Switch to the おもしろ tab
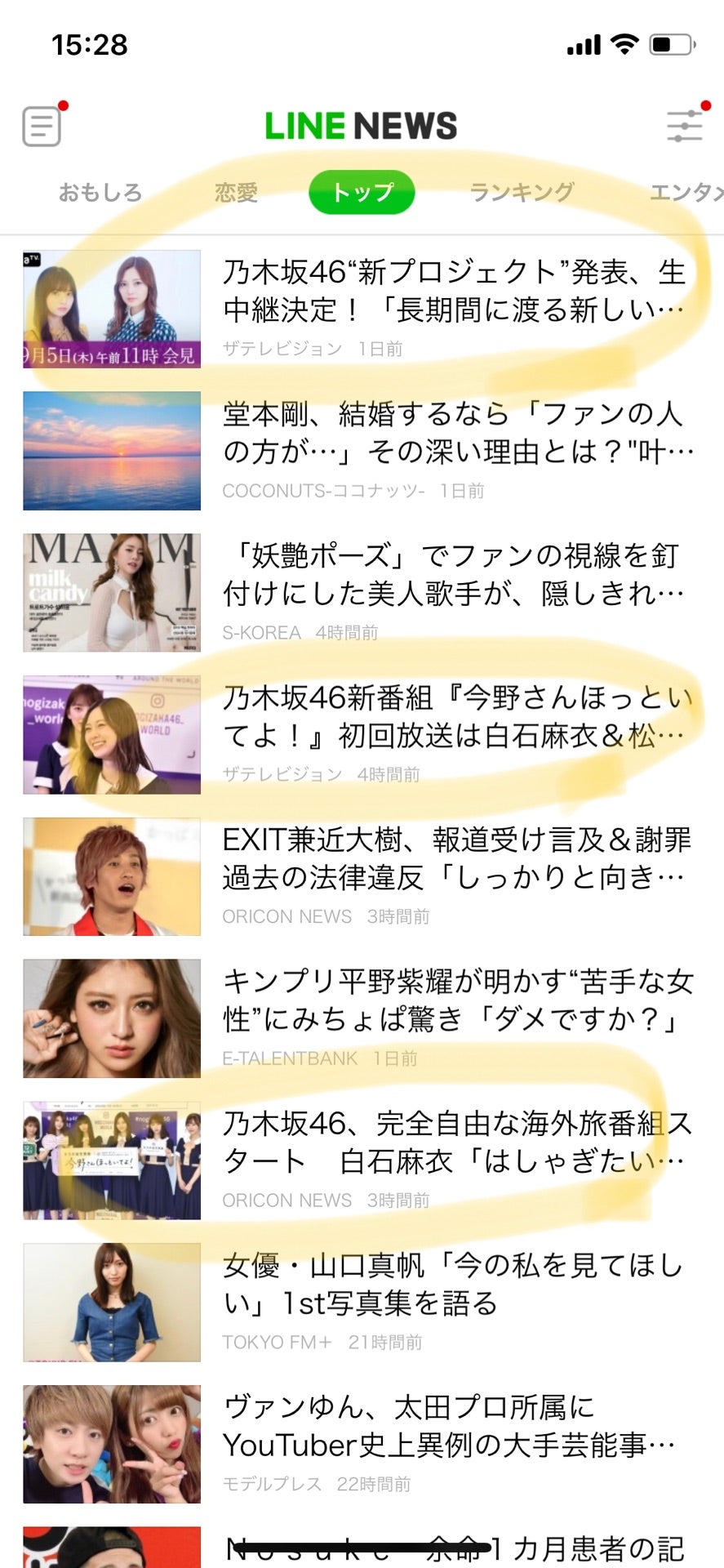This screenshot has width=724, height=1568. pos(98,192)
